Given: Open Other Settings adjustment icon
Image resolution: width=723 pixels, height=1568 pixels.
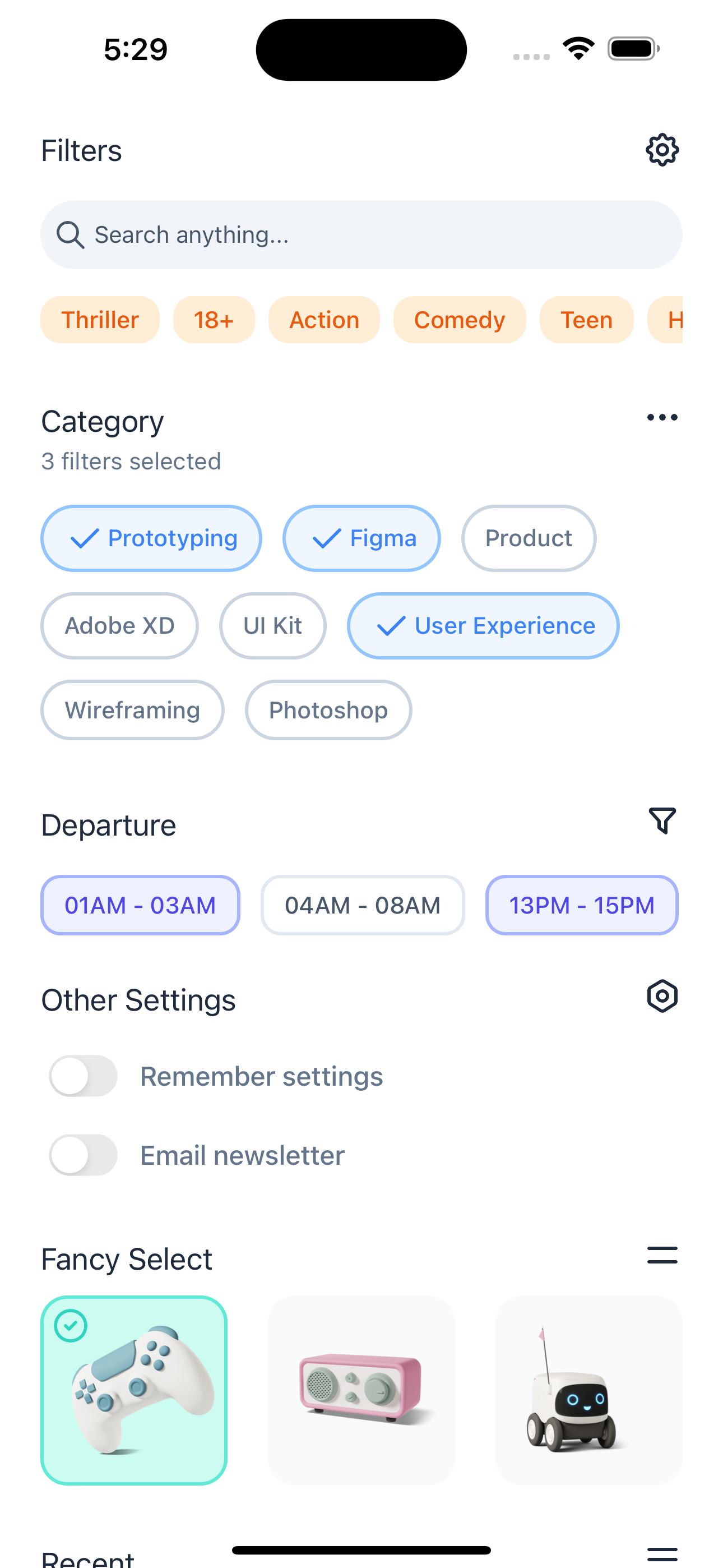Looking at the screenshot, I should [662, 997].
